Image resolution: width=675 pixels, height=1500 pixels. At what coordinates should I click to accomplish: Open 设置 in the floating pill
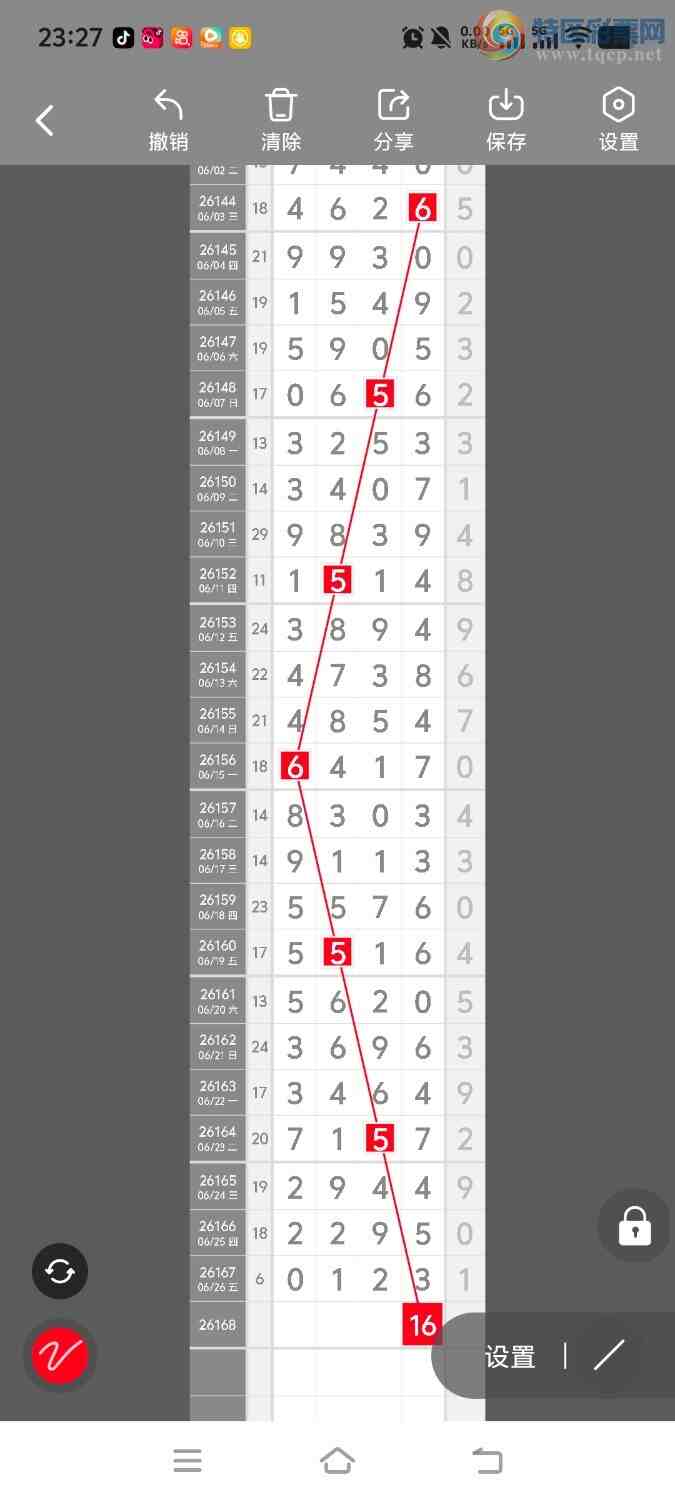(x=510, y=1356)
